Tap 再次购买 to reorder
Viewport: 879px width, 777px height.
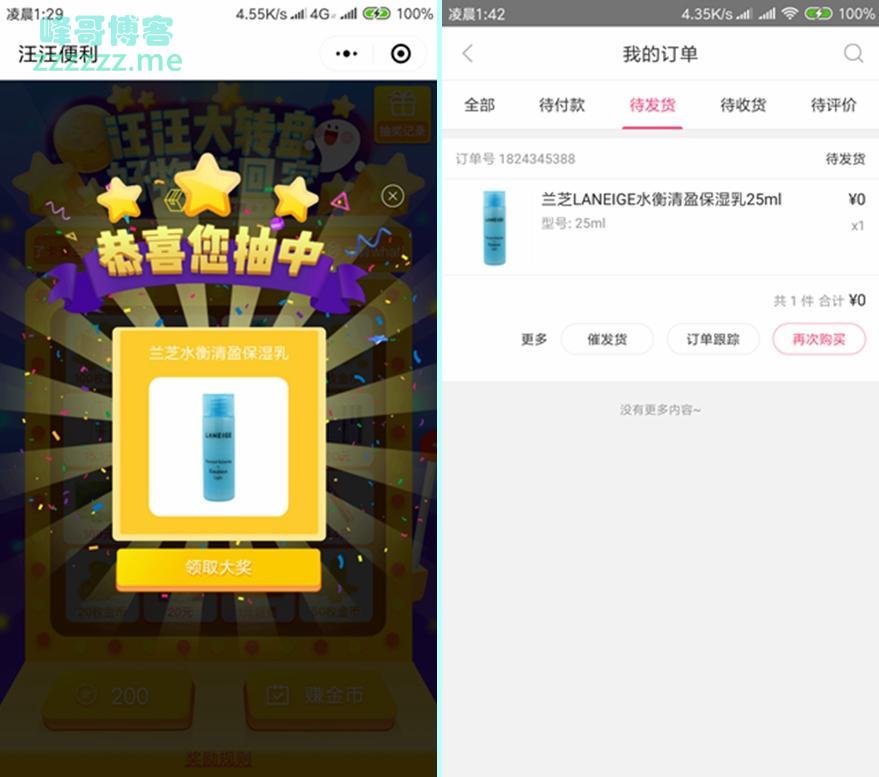pyautogui.click(x=818, y=339)
